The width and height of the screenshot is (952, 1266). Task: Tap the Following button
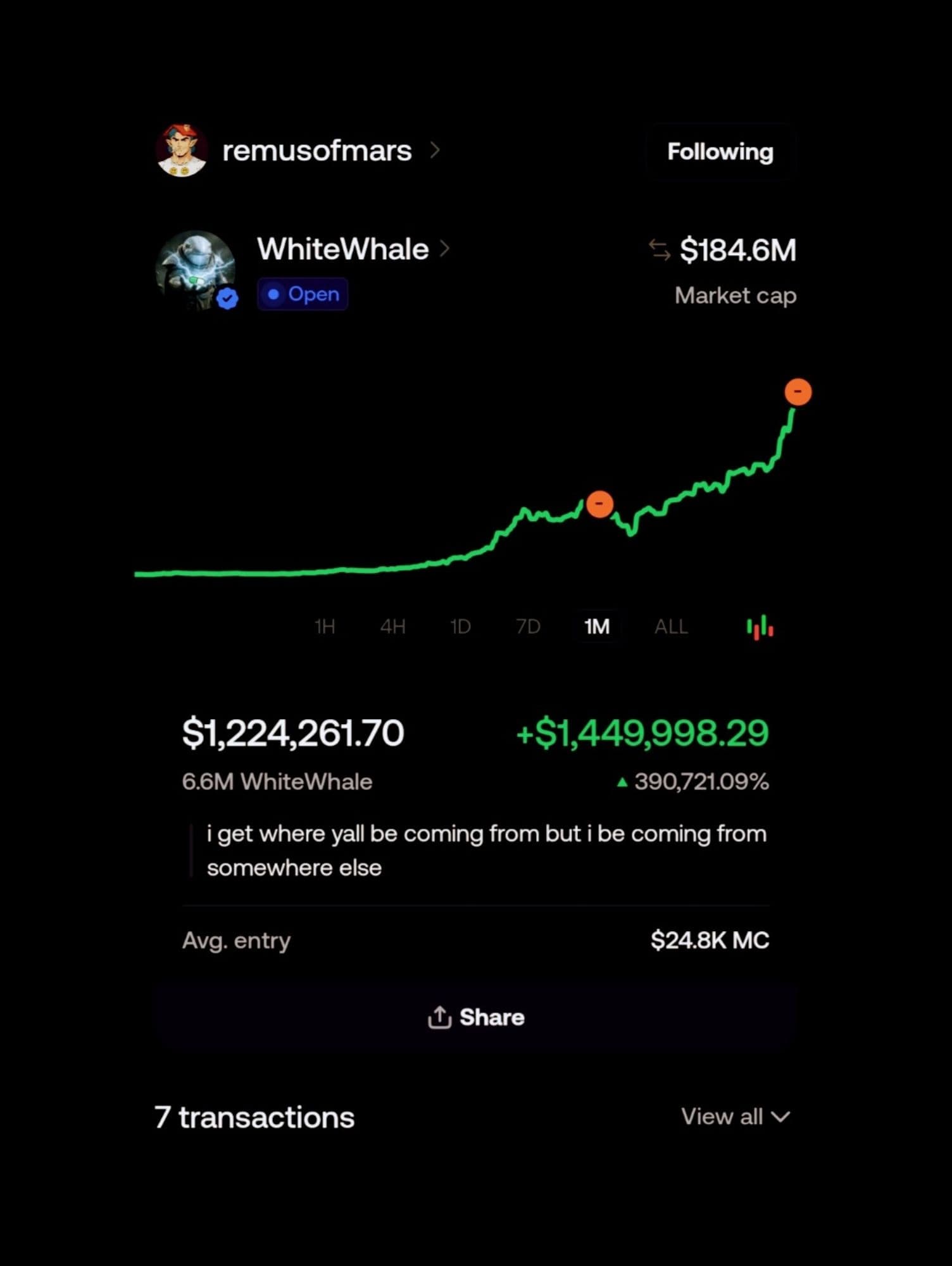tap(720, 152)
